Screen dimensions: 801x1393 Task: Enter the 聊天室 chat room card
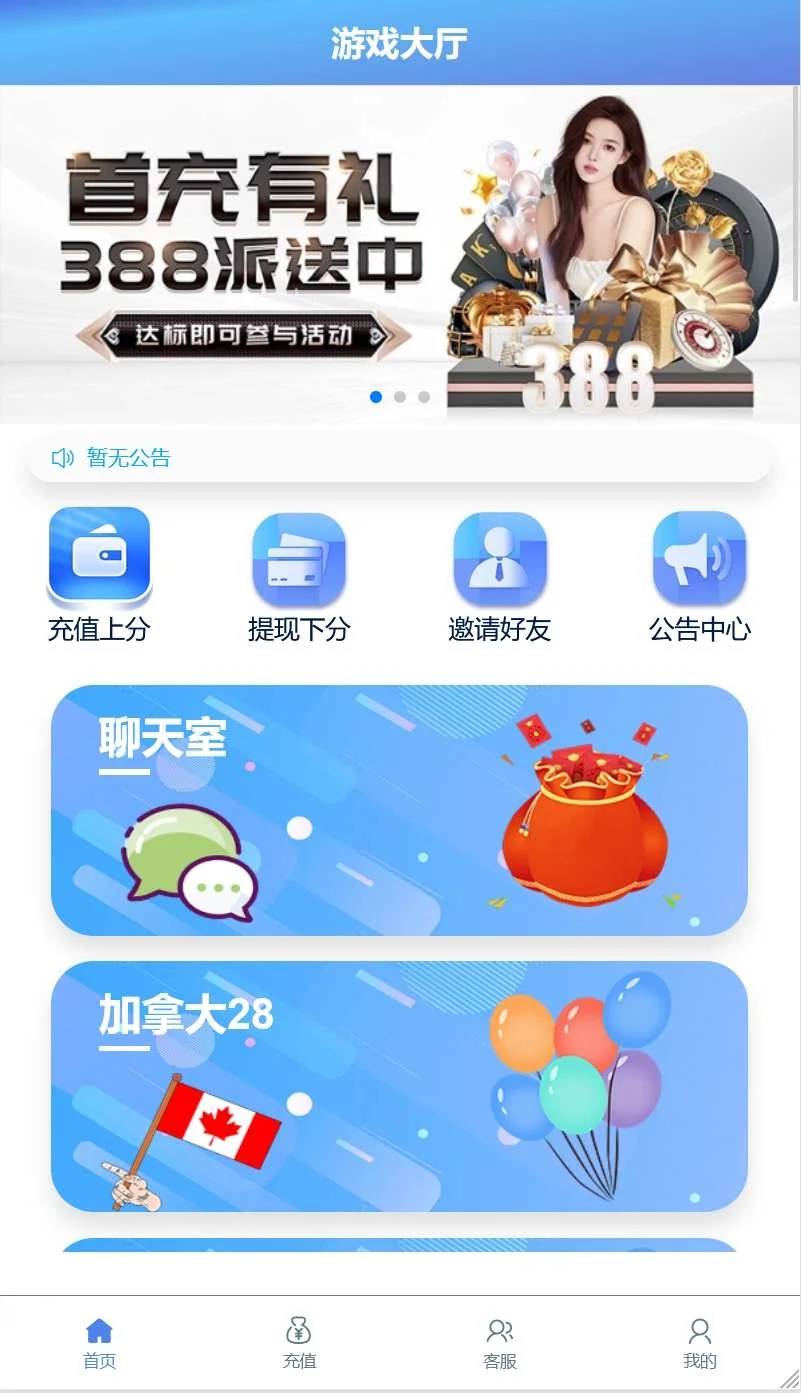pos(399,810)
